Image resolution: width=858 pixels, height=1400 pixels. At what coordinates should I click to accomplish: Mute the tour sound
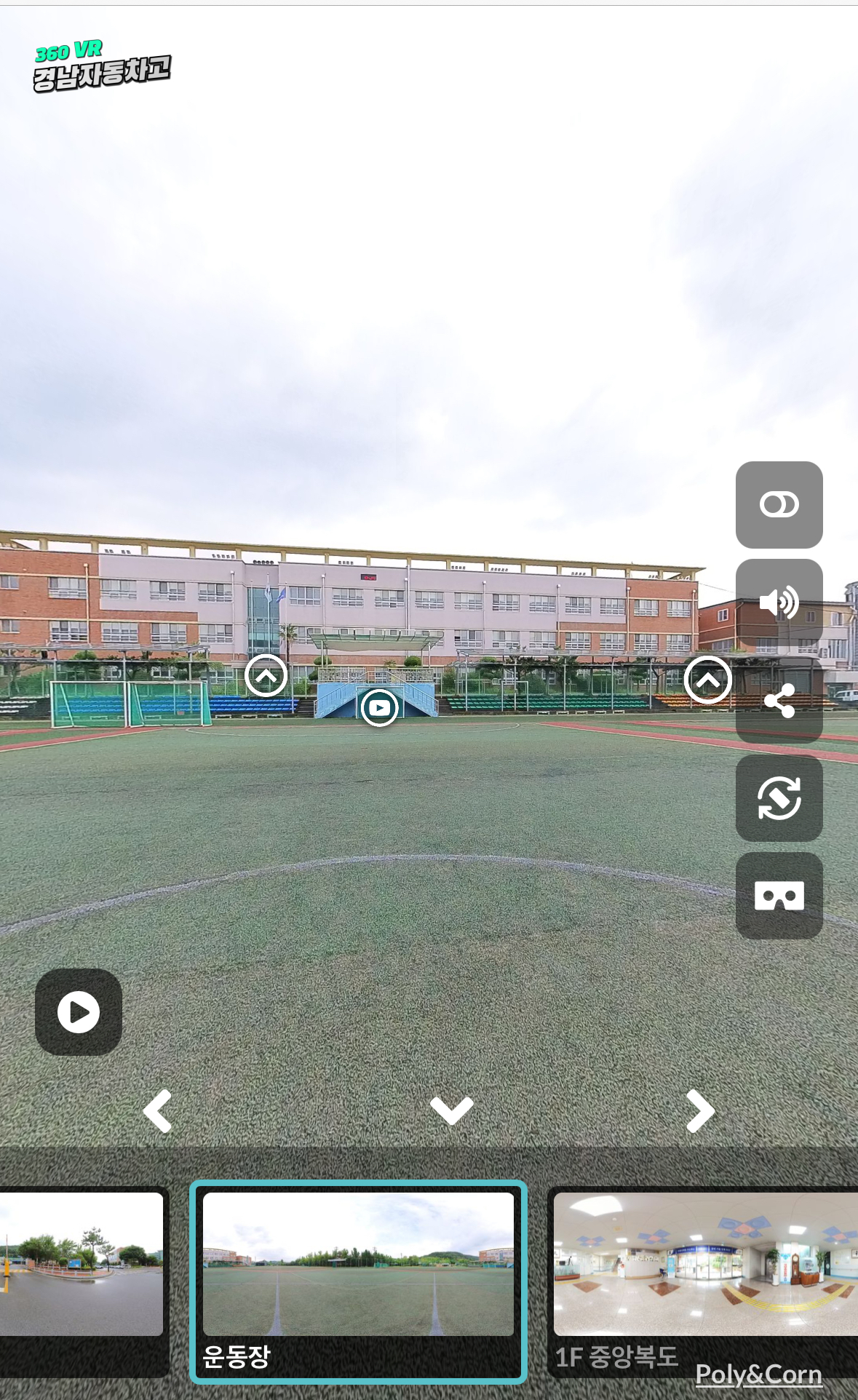(x=779, y=602)
